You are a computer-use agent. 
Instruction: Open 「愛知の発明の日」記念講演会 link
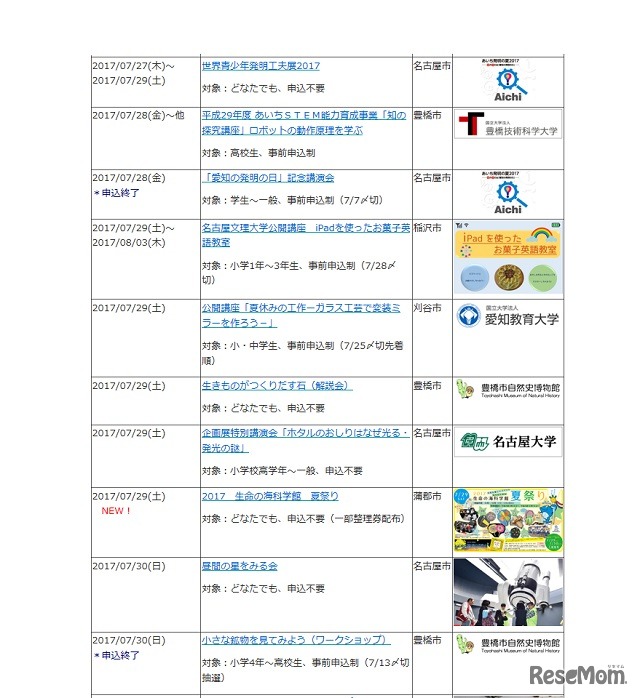tap(267, 178)
